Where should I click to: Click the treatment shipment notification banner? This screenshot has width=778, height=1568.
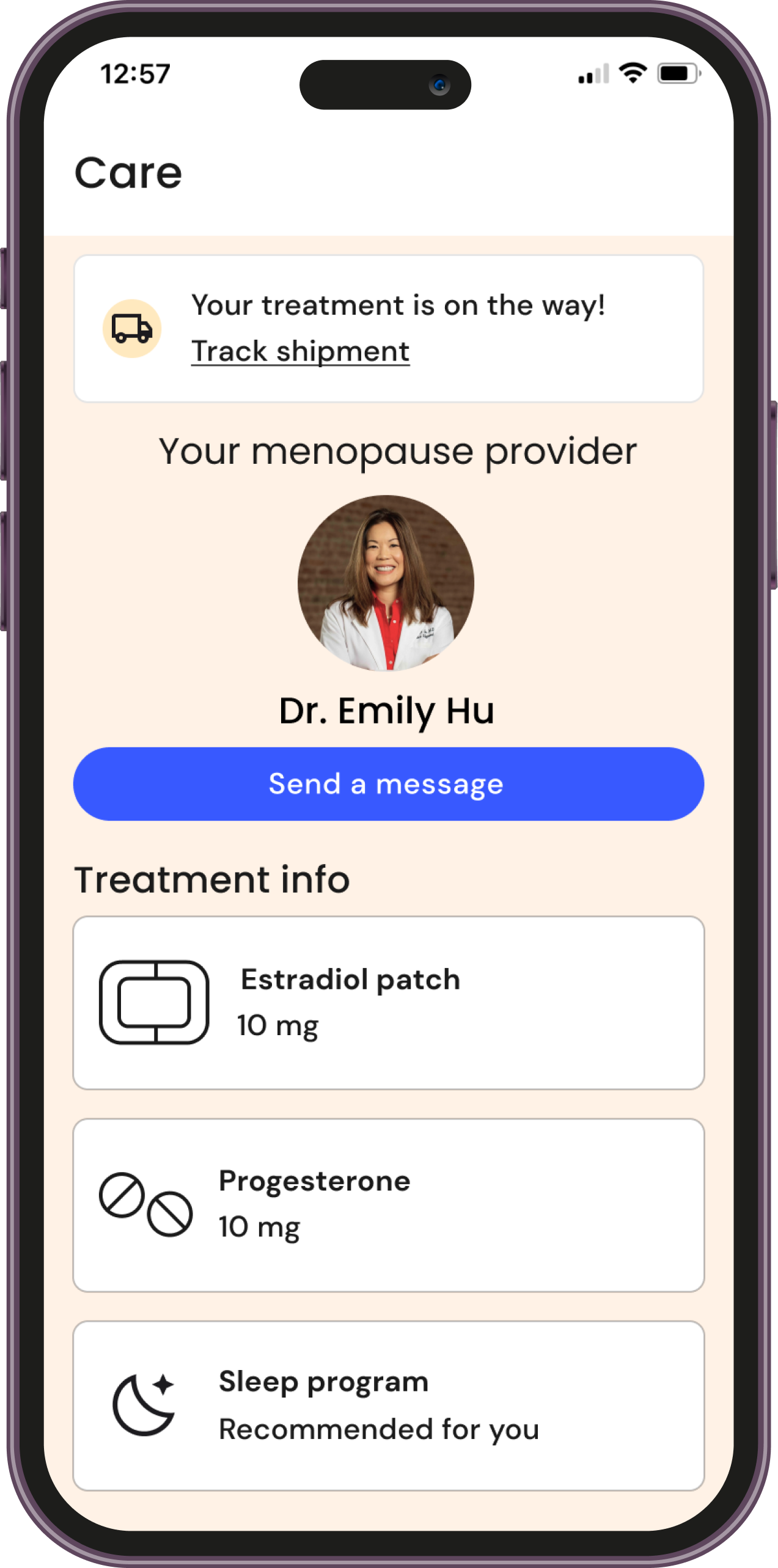[x=389, y=328]
